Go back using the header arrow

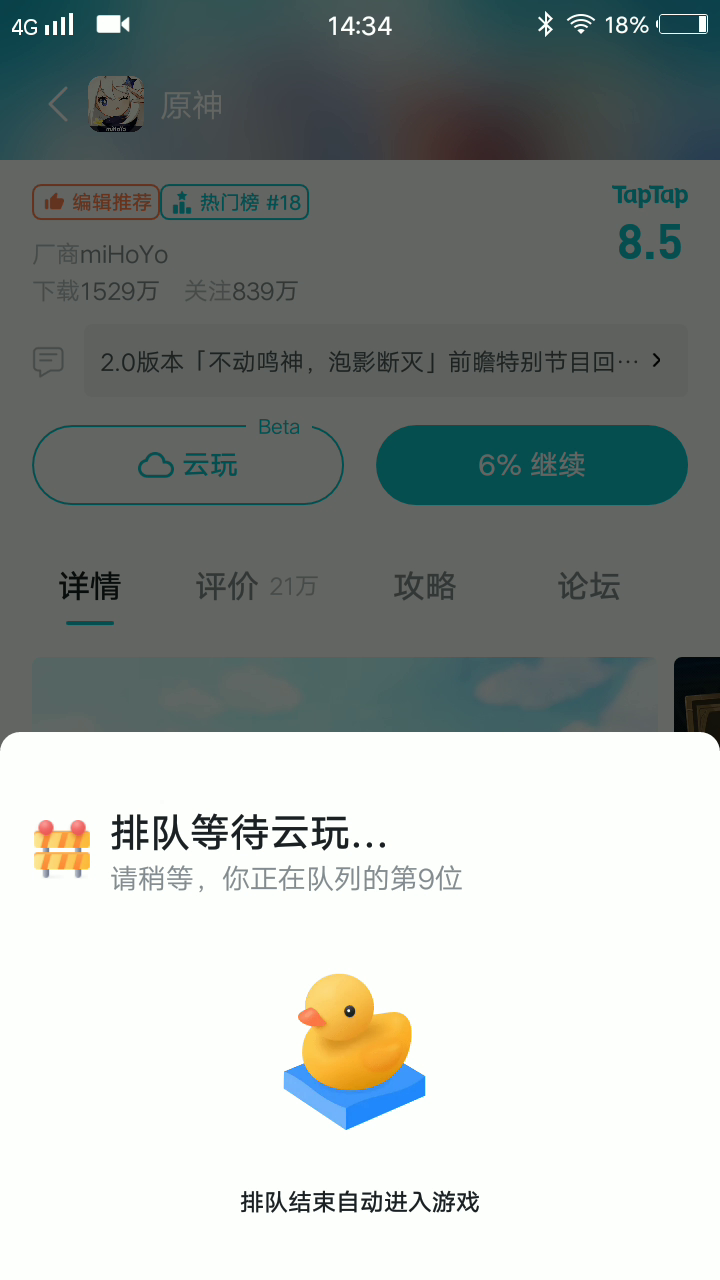[58, 104]
